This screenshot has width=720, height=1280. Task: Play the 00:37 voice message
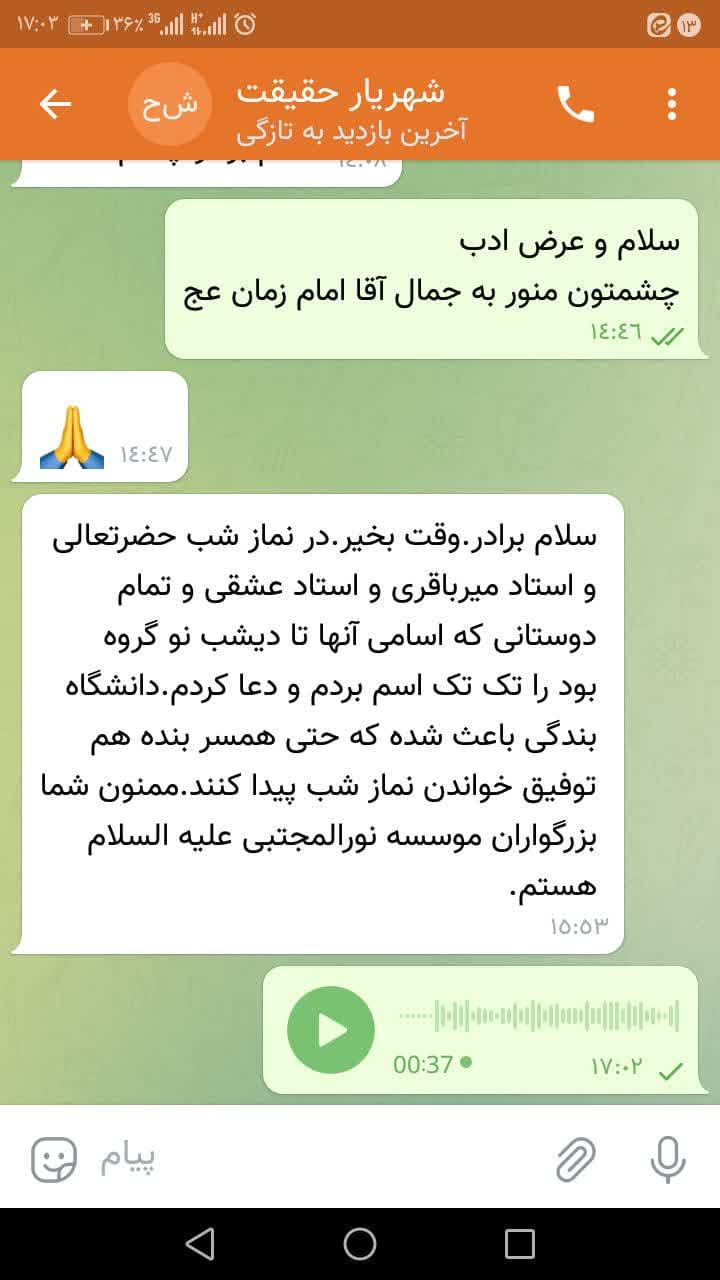pyautogui.click(x=330, y=1030)
